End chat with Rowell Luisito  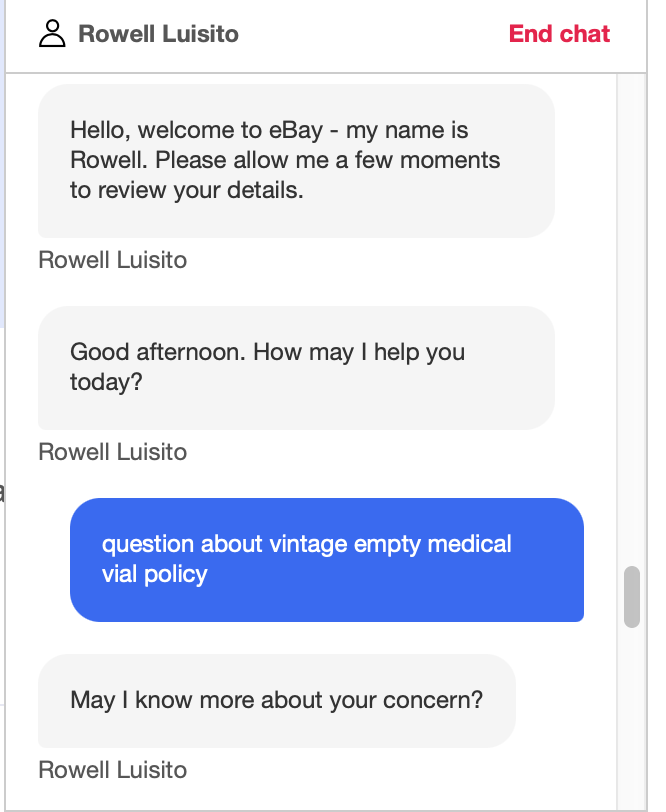(559, 34)
